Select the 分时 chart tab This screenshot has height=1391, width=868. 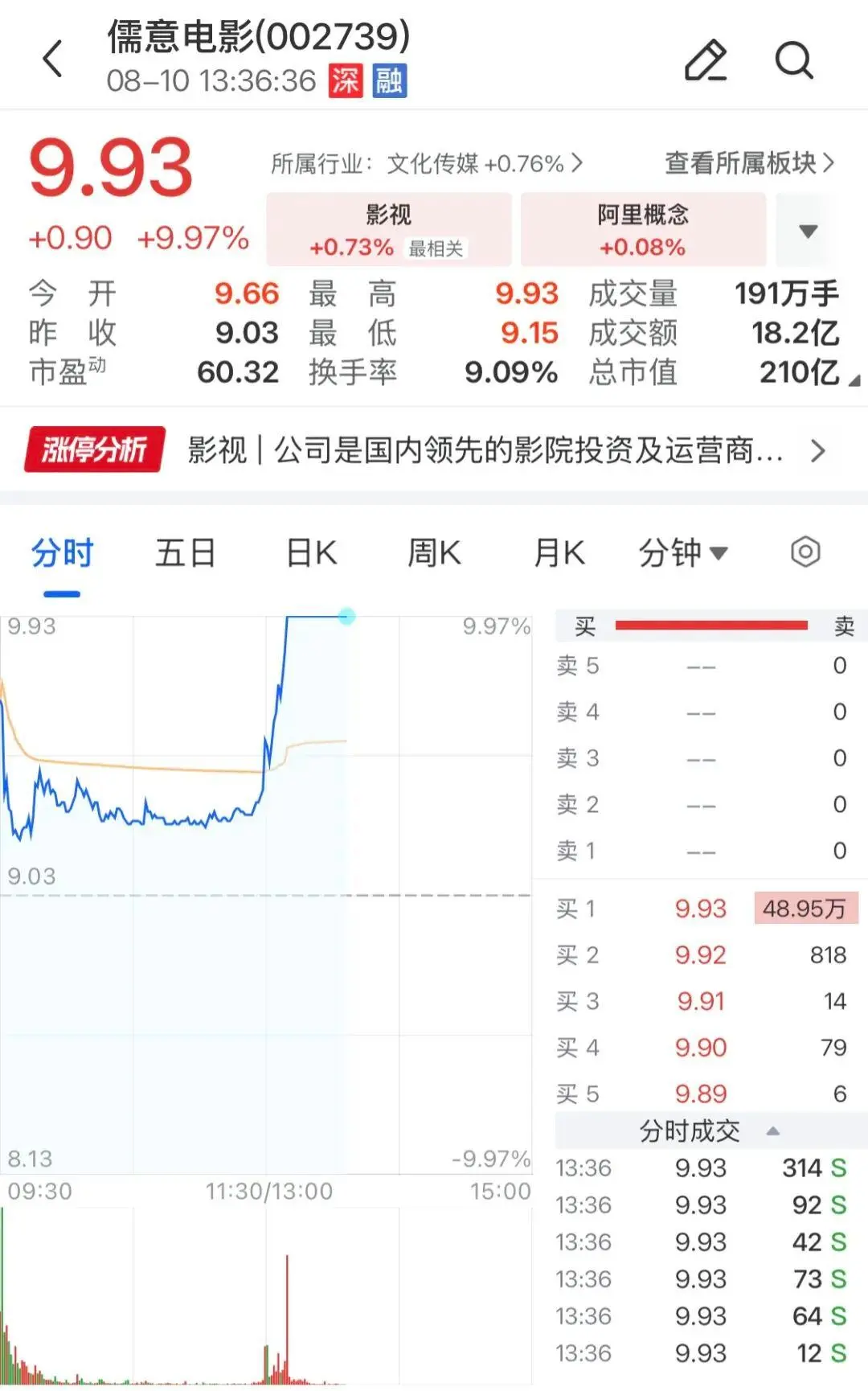[62, 553]
